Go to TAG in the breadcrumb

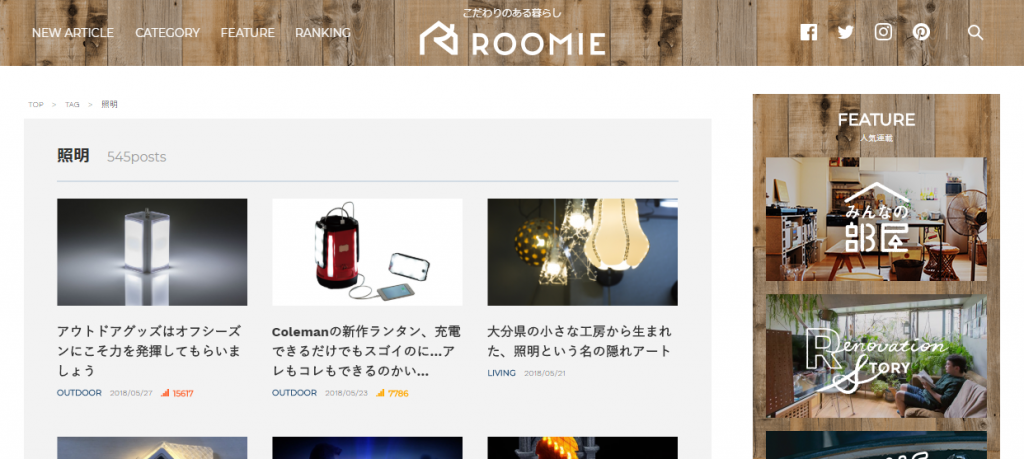(72, 104)
